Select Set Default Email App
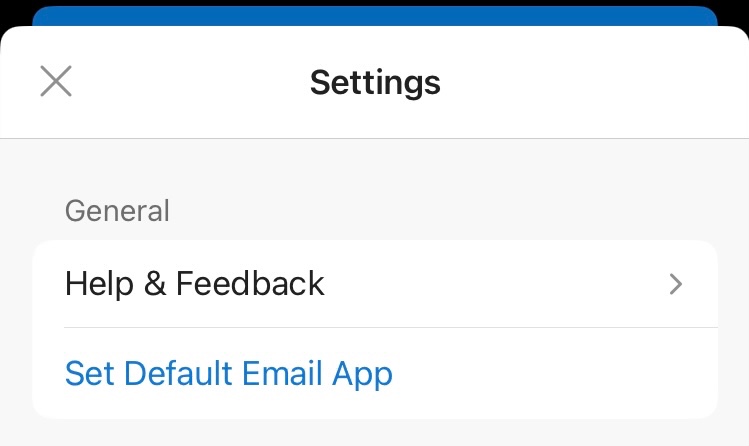749x446 pixels. point(375,373)
